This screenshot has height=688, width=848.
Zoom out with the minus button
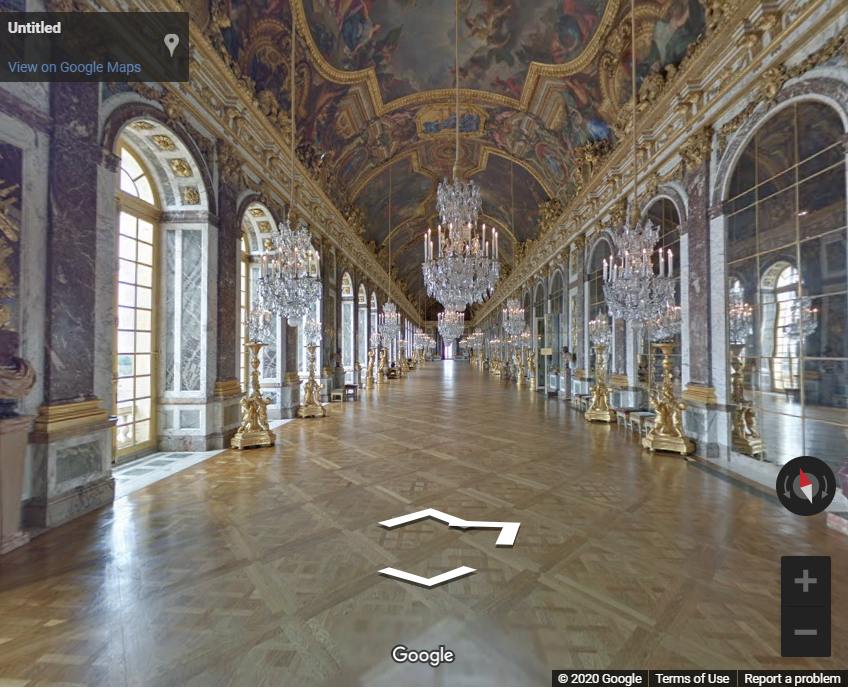pos(805,632)
